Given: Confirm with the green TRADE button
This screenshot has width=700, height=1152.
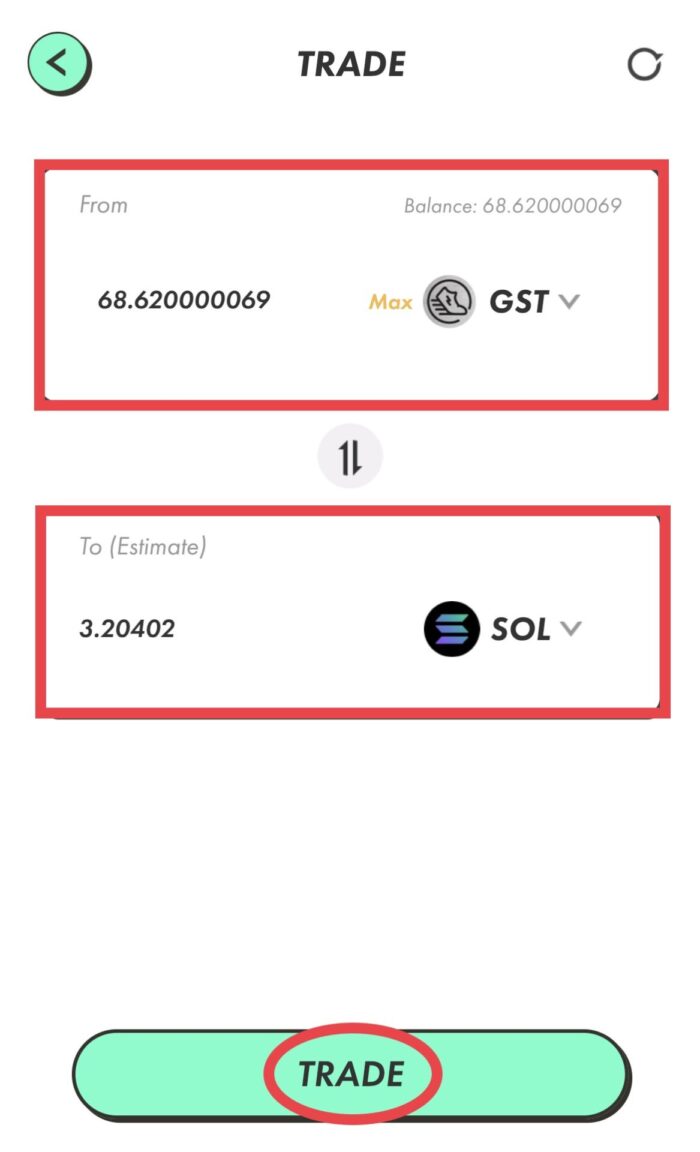Looking at the screenshot, I should [352, 1074].
